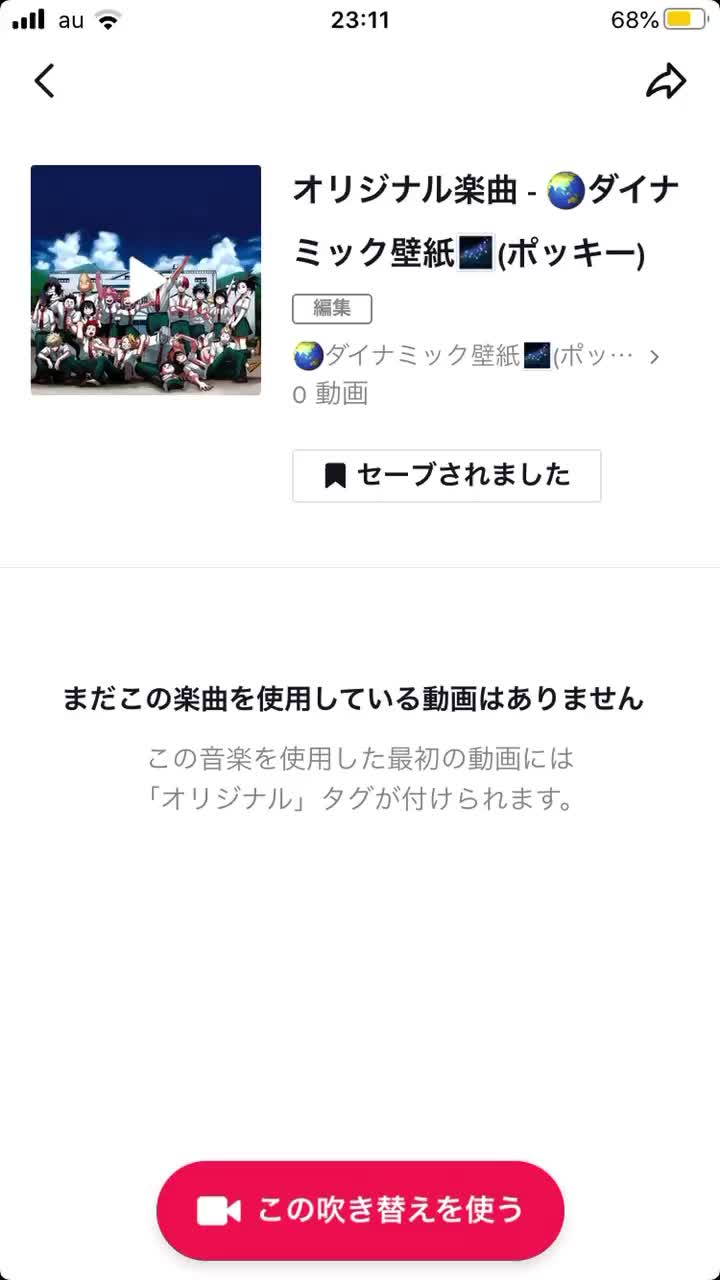The height and width of the screenshot is (1280, 720).
Task: Tap この吹き替えを使う to use this sound
Action: click(x=360, y=1210)
